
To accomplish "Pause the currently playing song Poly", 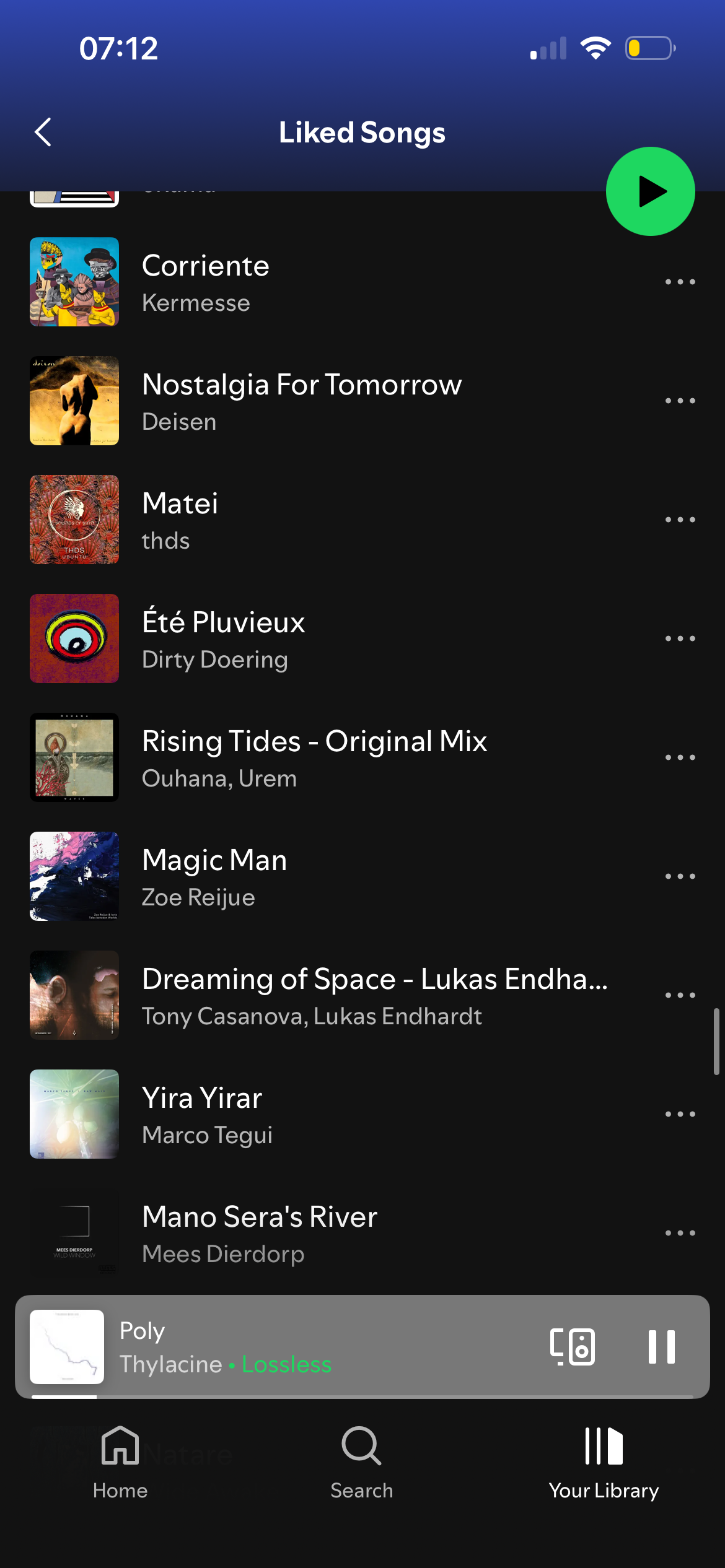I will (x=661, y=1347).
